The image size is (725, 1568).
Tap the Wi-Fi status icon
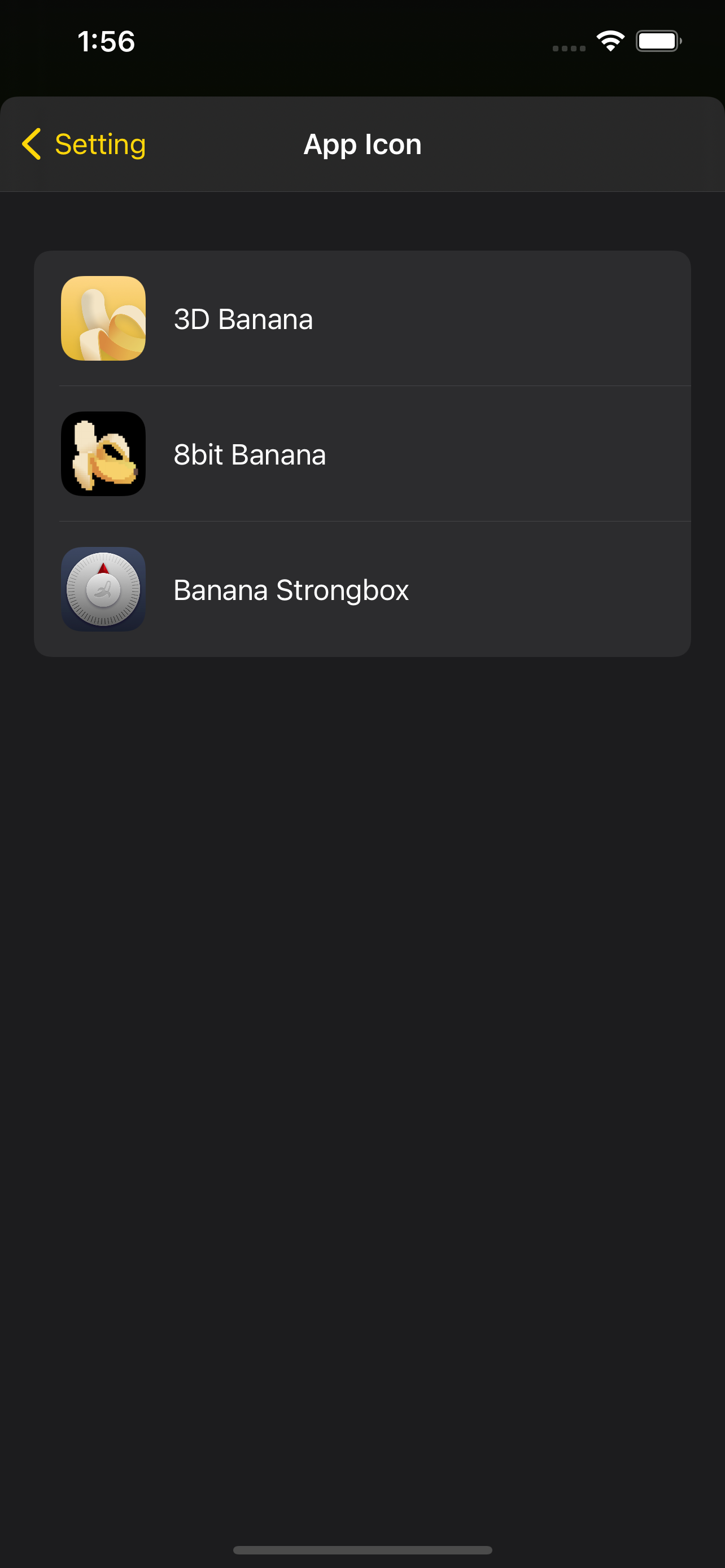click(610, 40)
